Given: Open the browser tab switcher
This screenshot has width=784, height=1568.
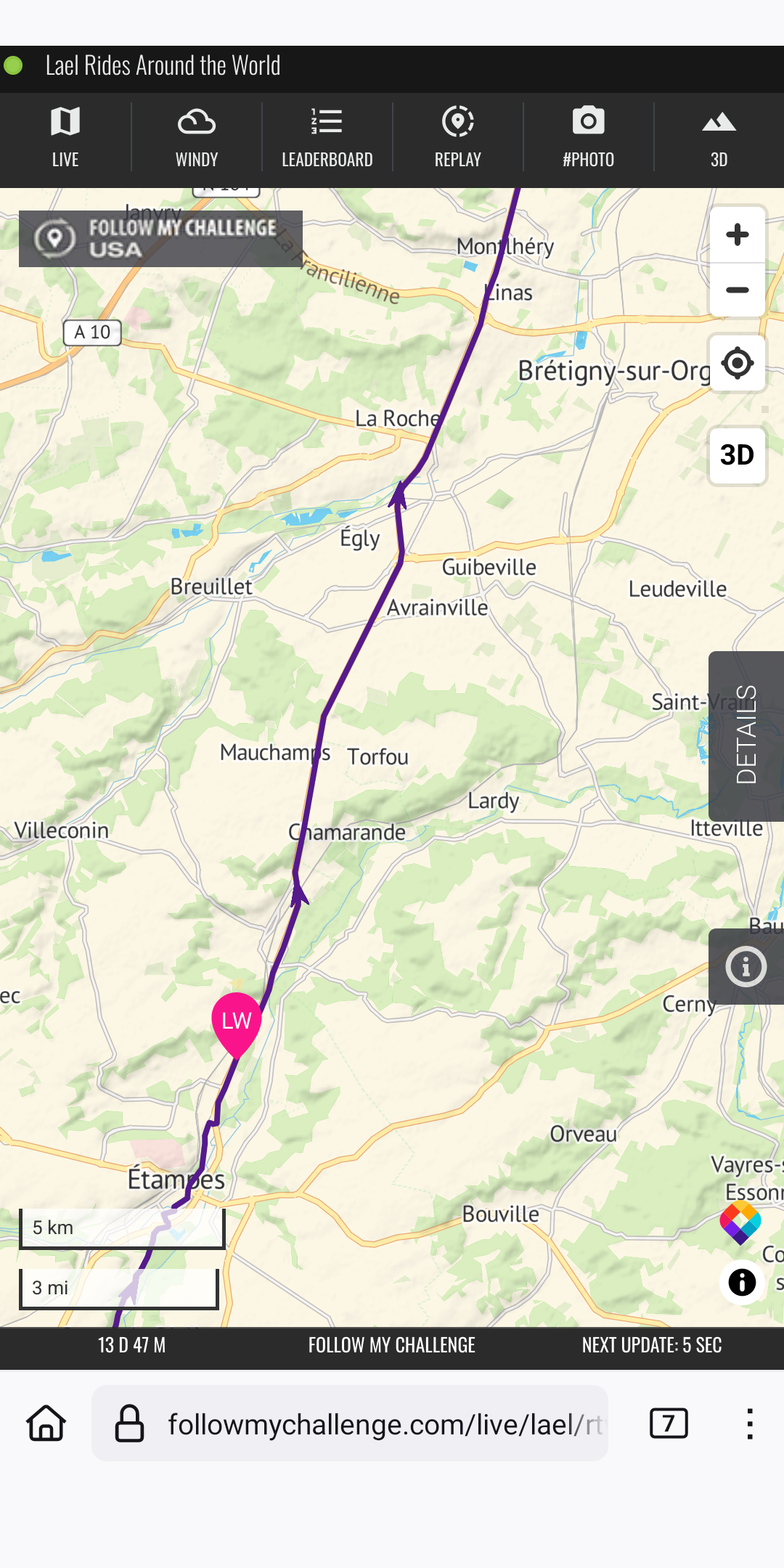Looking at the screenshot, I should coord(669,1423).
